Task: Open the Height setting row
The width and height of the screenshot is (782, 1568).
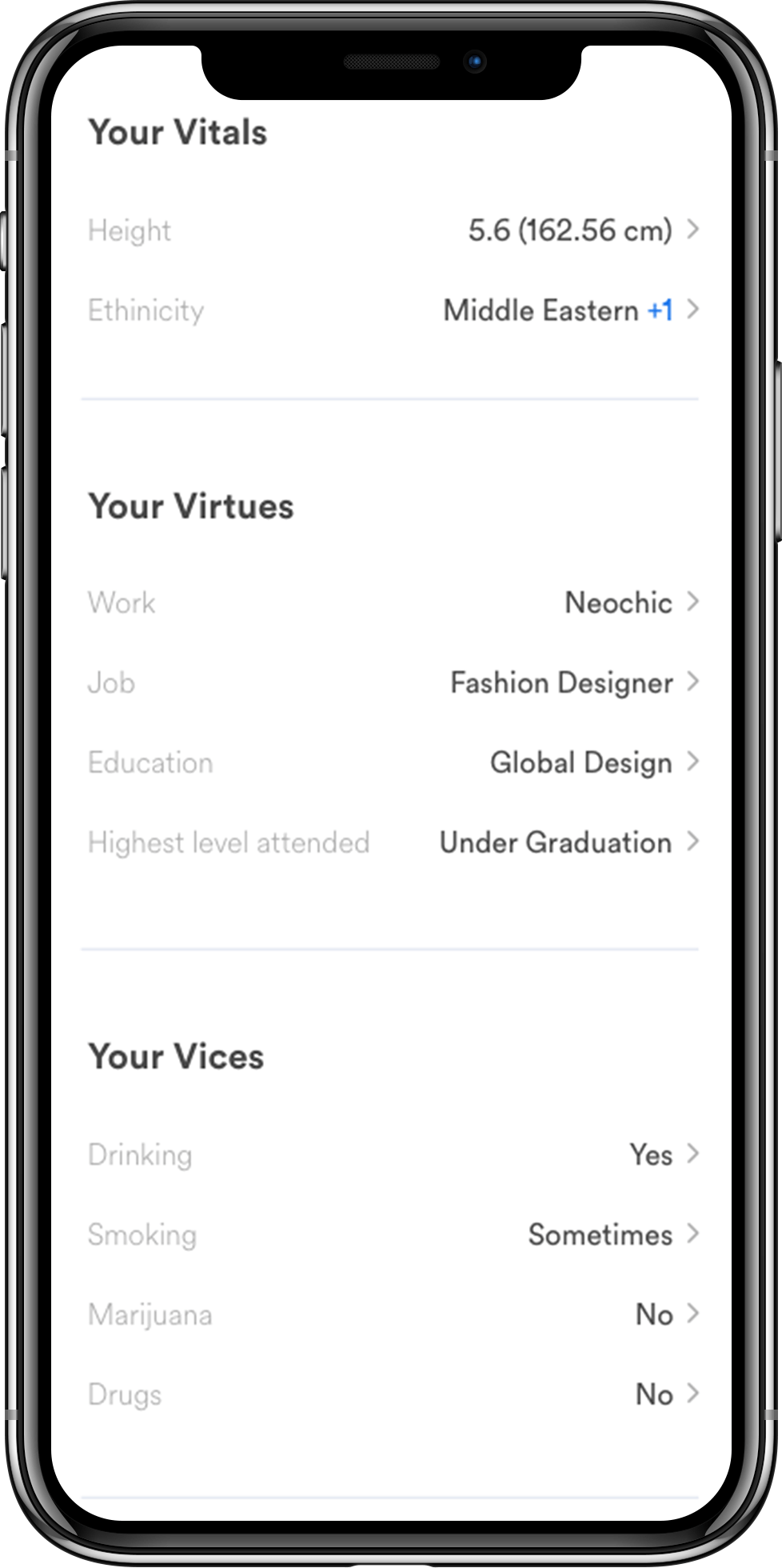Action: [392, 230]
